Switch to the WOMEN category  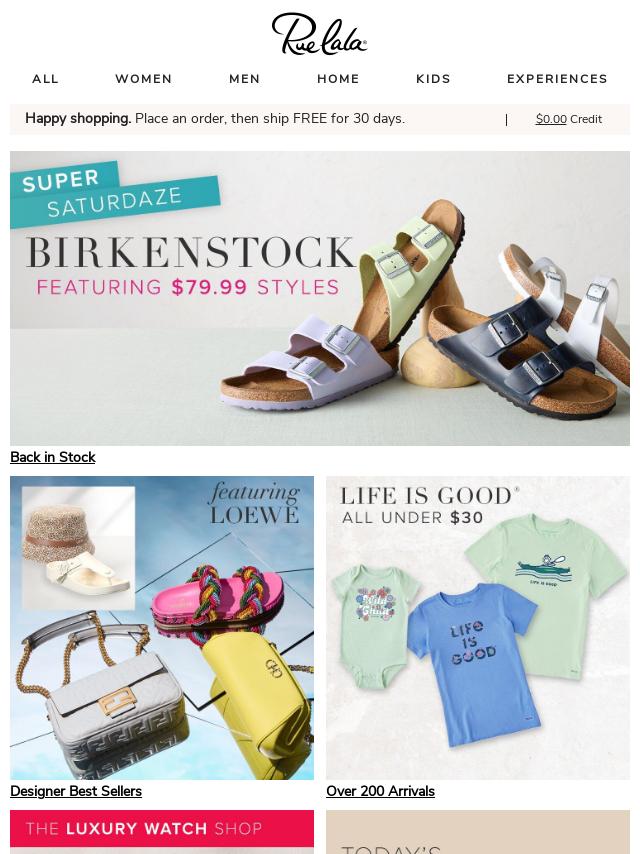tap(143, 79)
